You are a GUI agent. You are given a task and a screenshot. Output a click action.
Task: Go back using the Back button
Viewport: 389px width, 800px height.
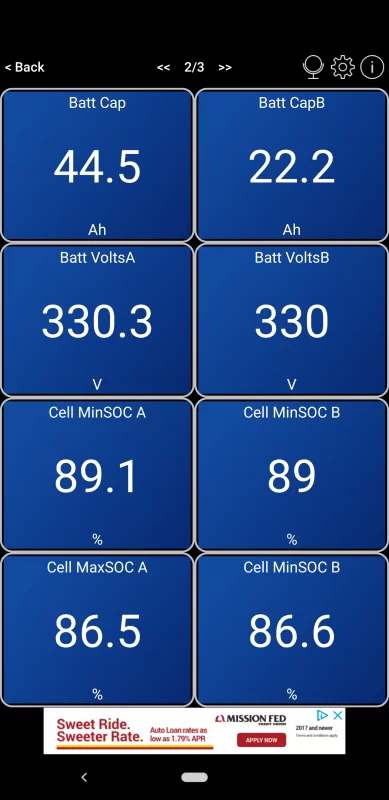pos(25,67)
